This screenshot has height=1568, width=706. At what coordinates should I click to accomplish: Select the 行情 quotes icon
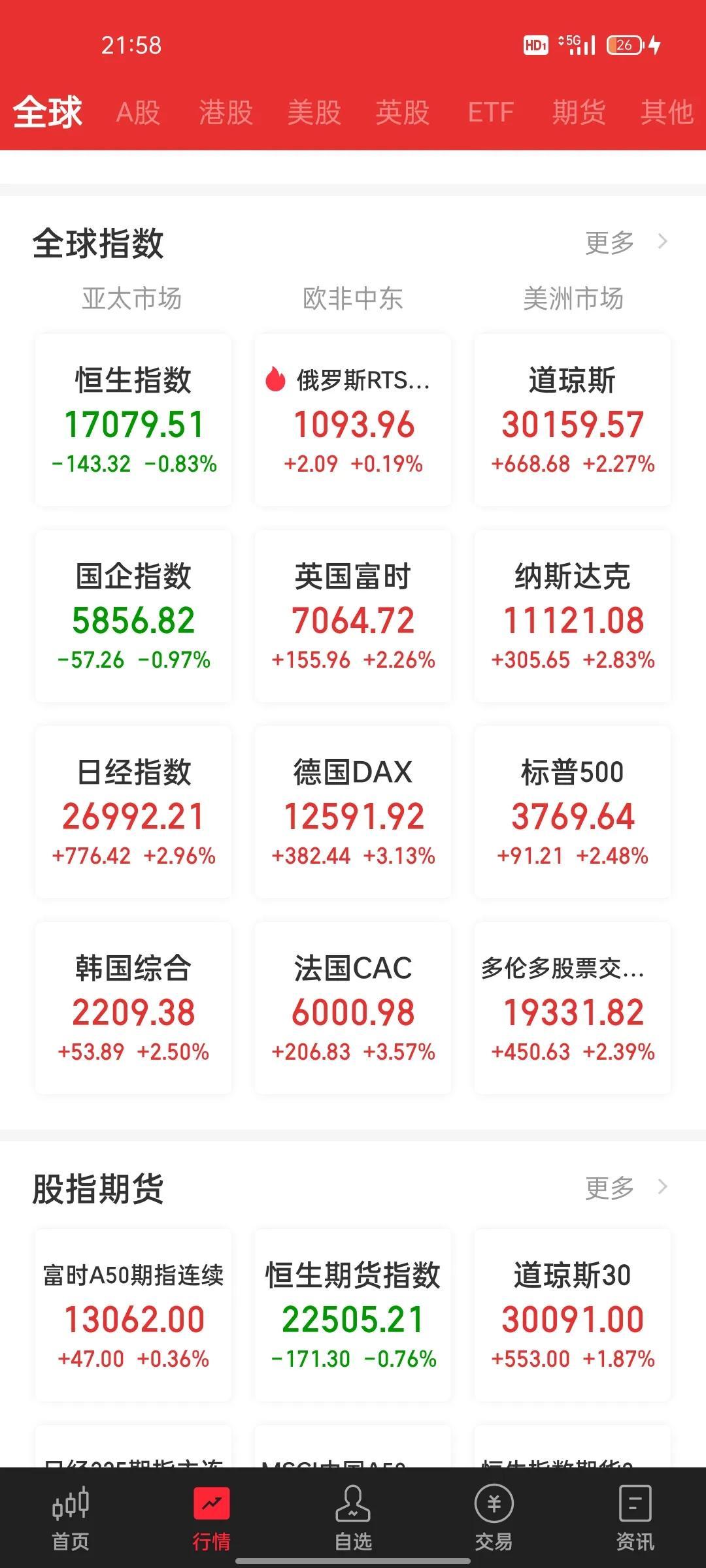coord(212,1516)
